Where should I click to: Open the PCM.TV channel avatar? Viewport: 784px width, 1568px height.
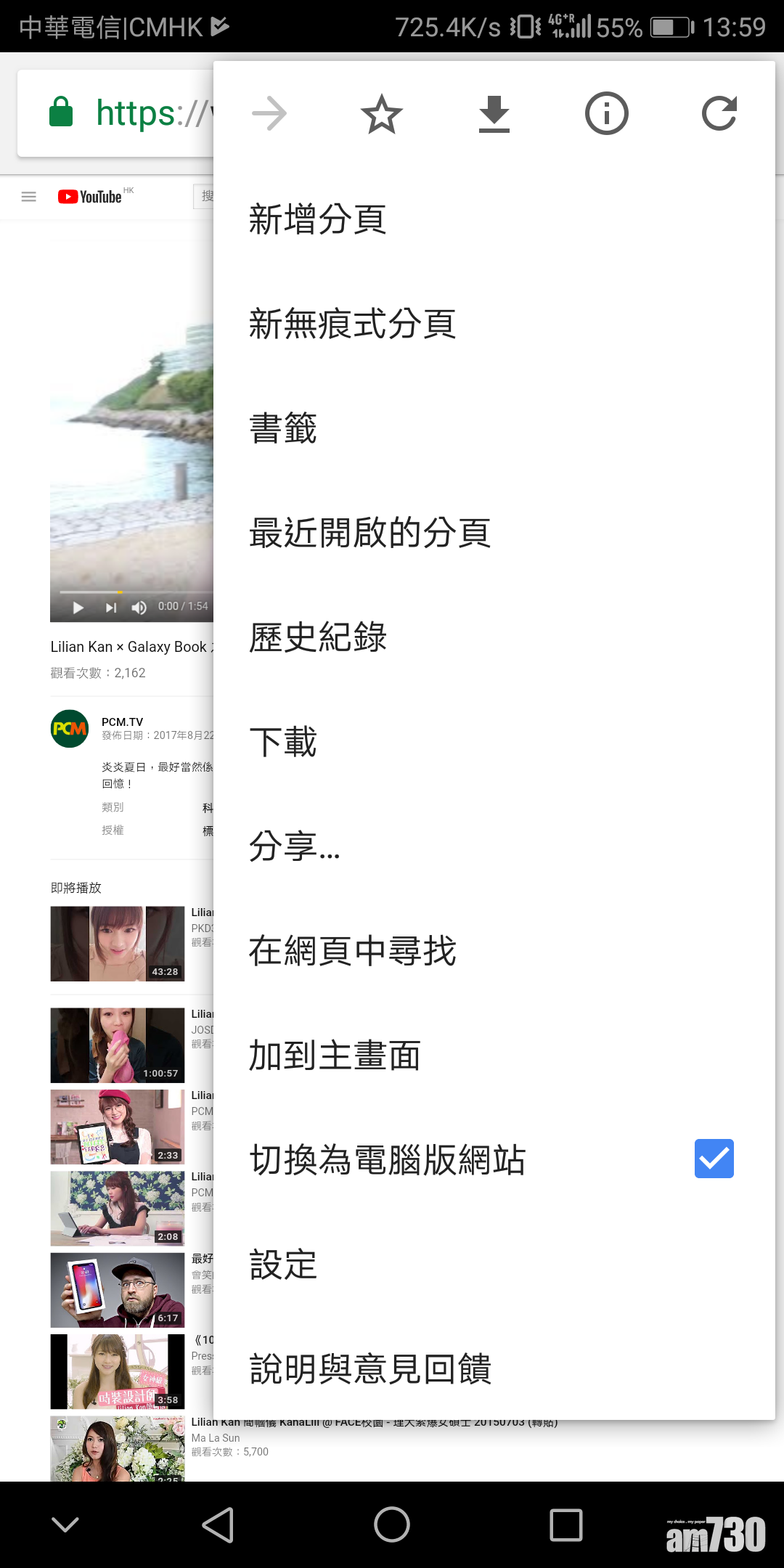tap(69, 728)
